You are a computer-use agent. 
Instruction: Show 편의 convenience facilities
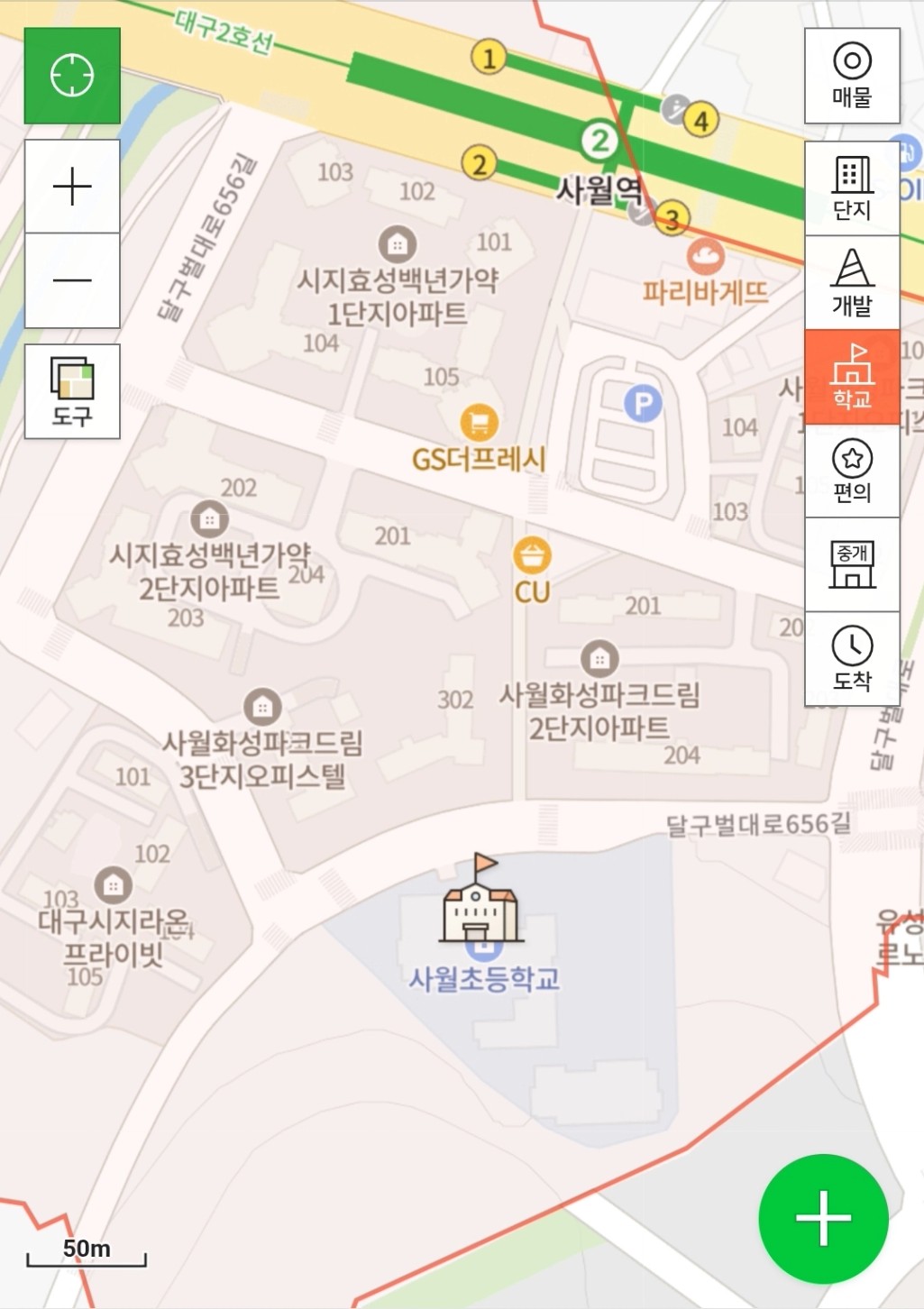point(852,471)
